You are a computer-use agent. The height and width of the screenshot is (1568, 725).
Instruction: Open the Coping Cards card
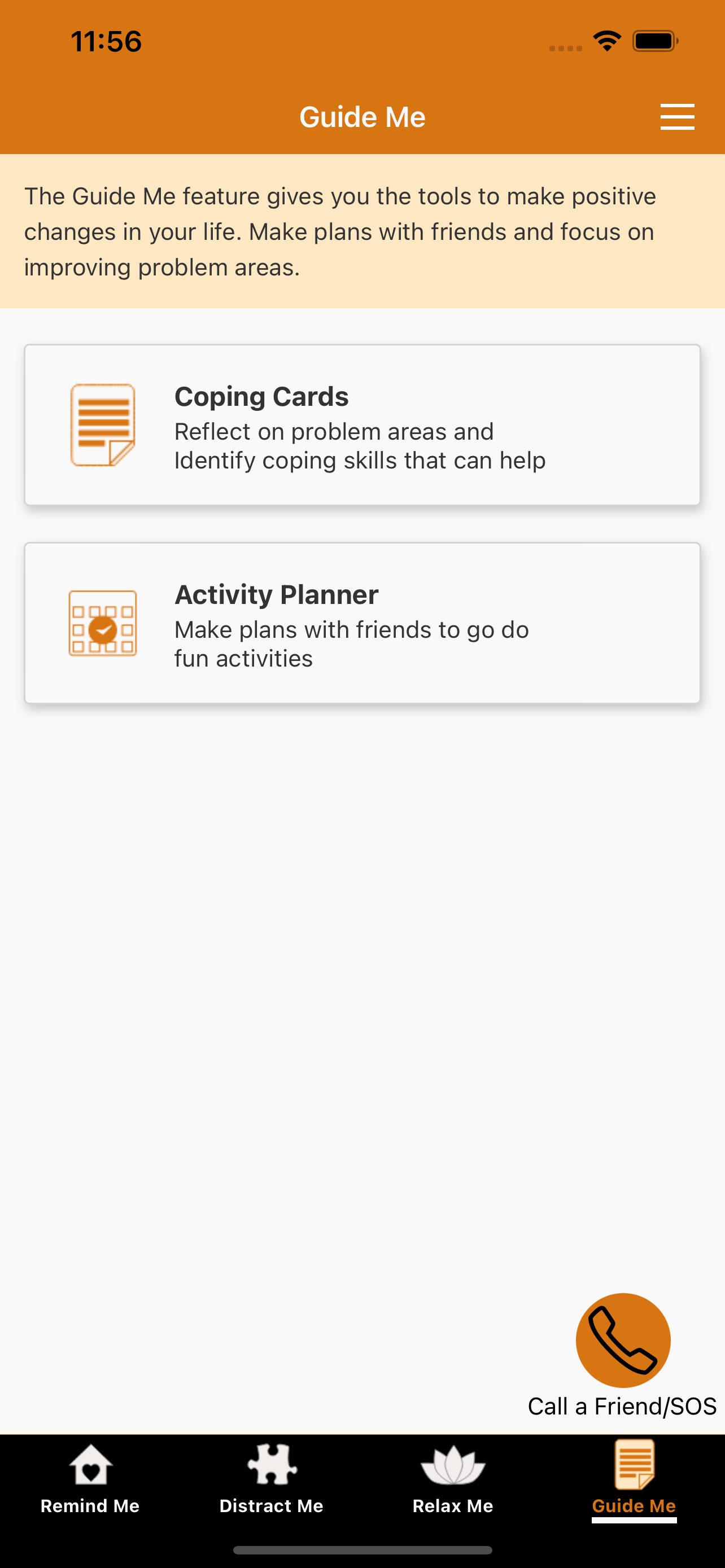(362, 425)
